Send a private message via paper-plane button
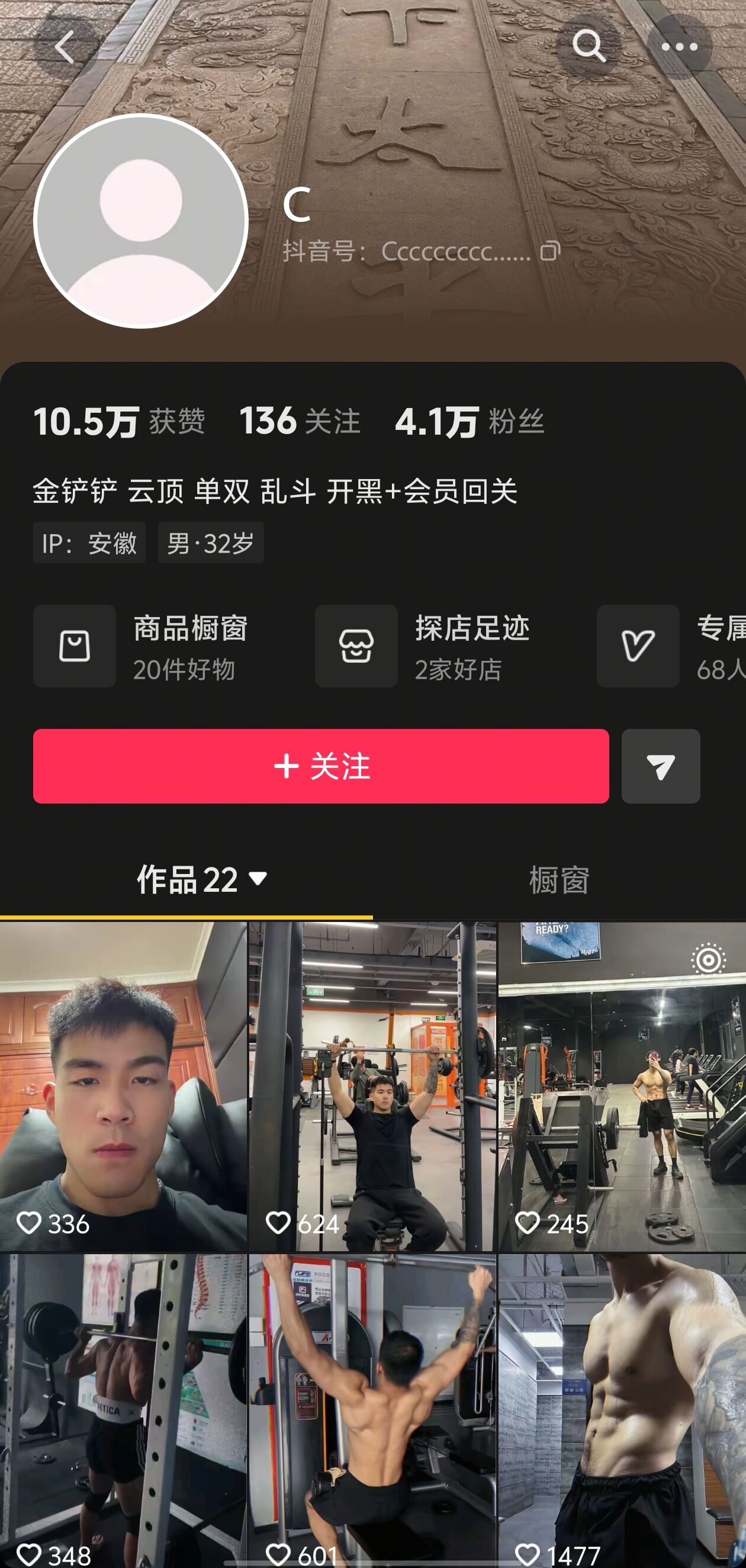The width and height of the screenshot is (746, 1568). click(x=660, y=766)
